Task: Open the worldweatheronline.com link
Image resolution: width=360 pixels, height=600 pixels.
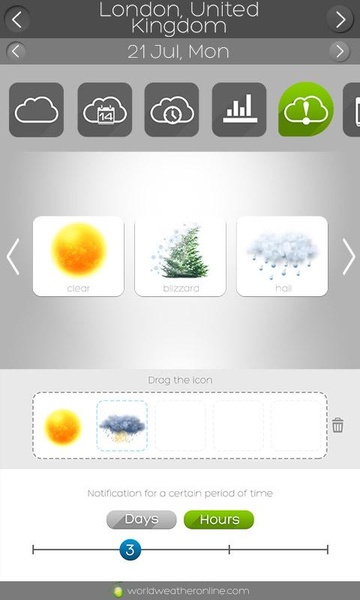Action: tap(182, 591)
